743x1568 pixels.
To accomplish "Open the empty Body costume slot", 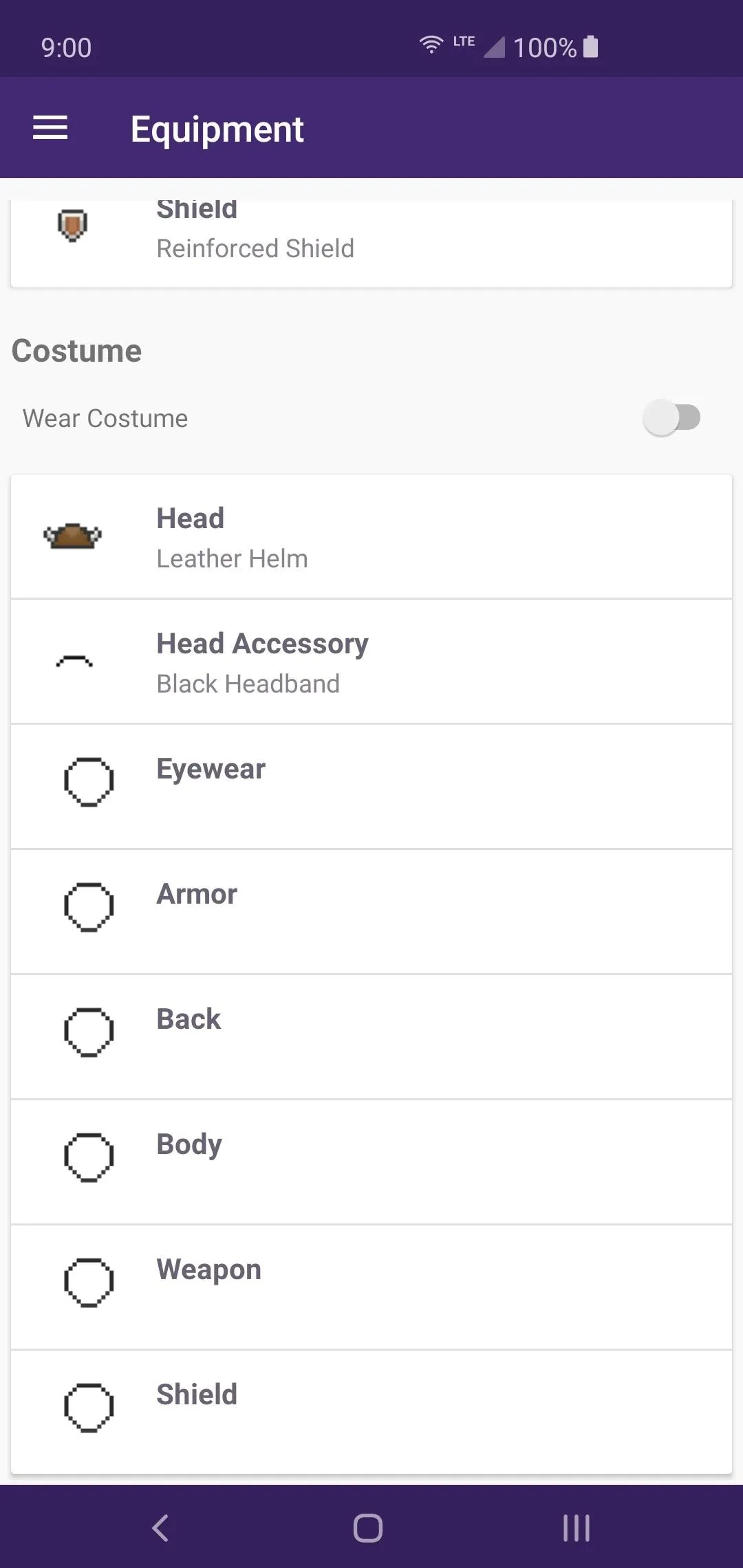I will click(371, 1162).
